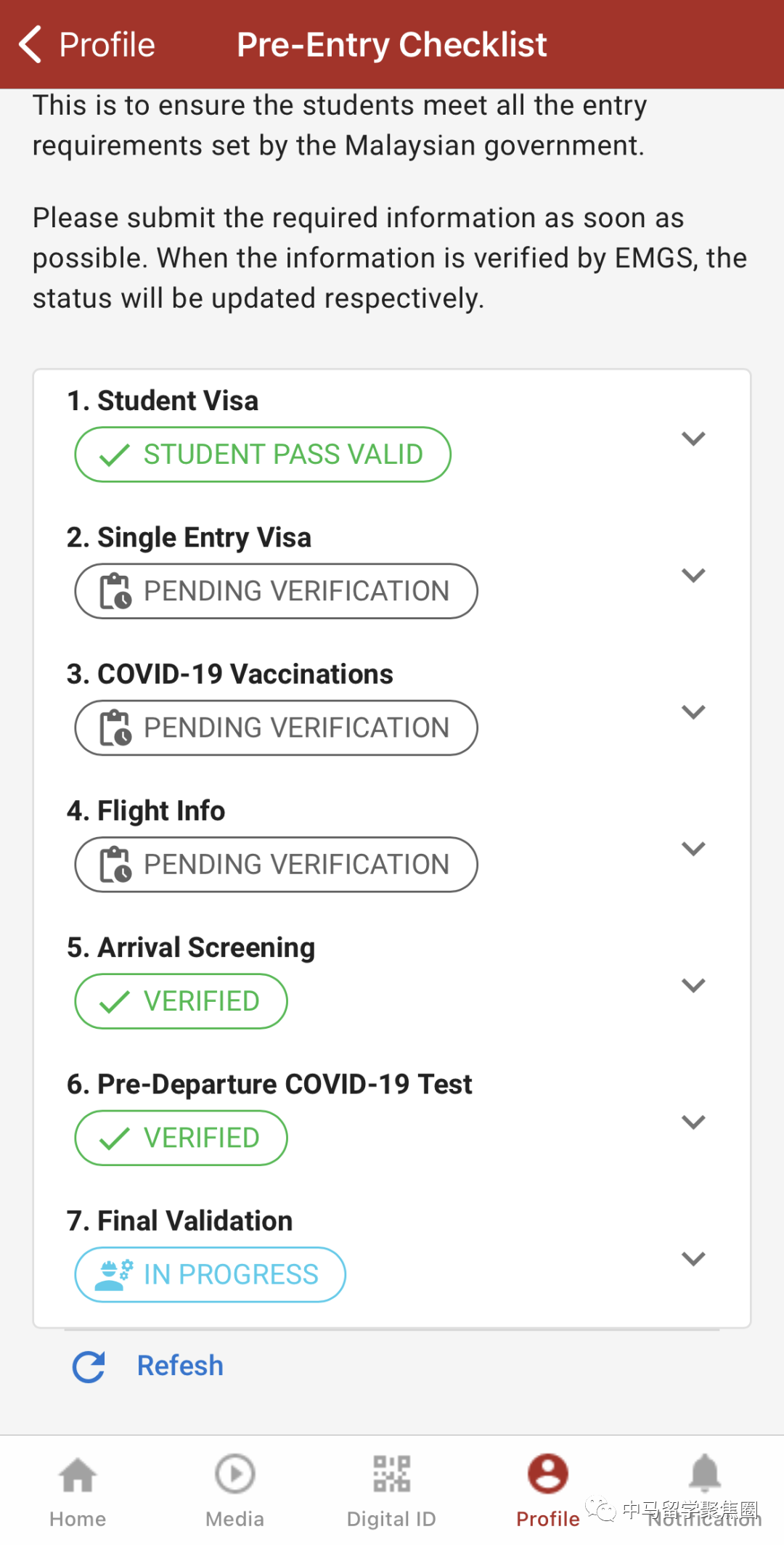Tap Refesh to reload the checklist
This screenshot has width=784, height=1545.
coord(148,1366)
